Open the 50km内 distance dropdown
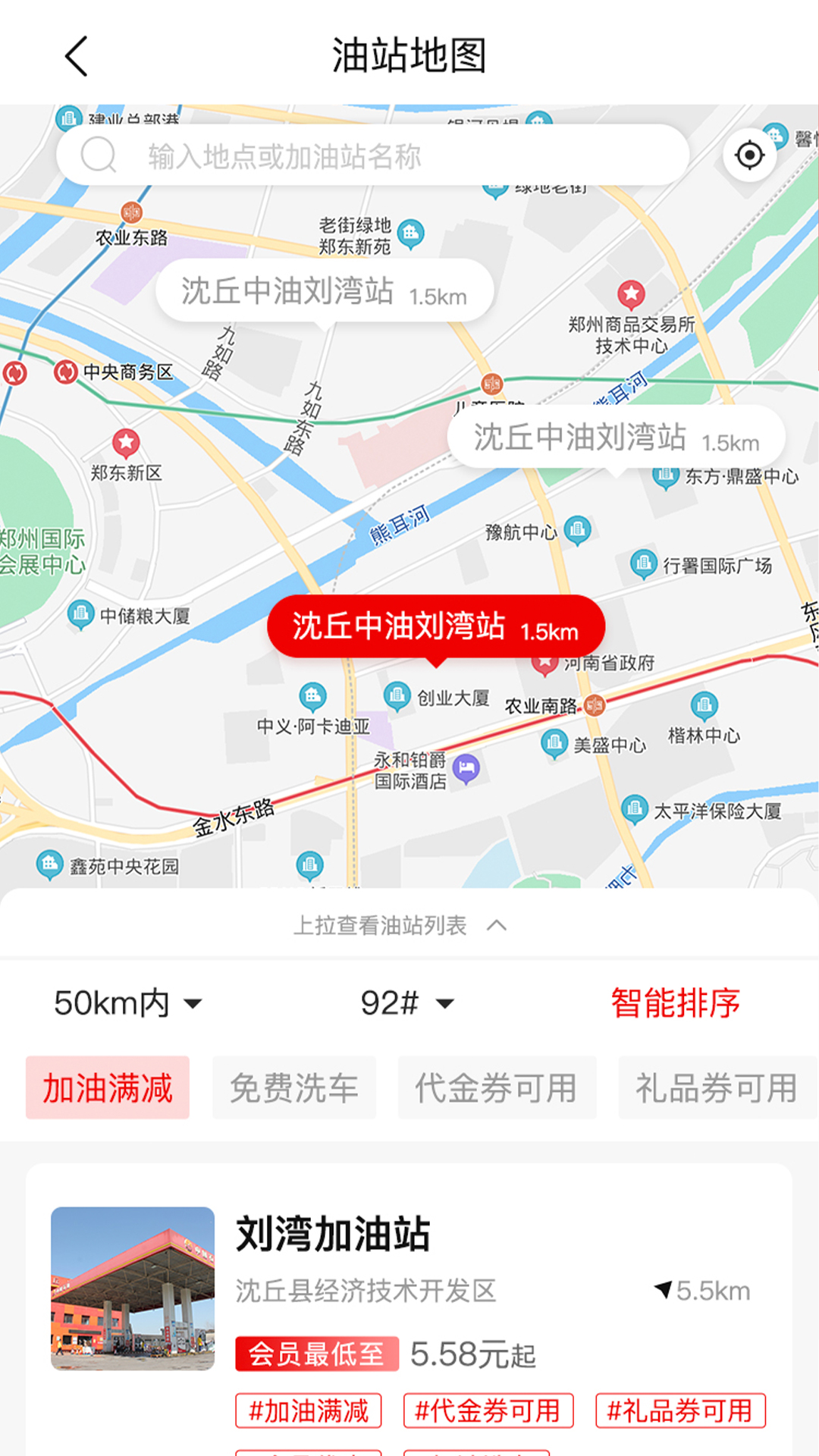This screenshot has height=1456, width=819. 127,1003
